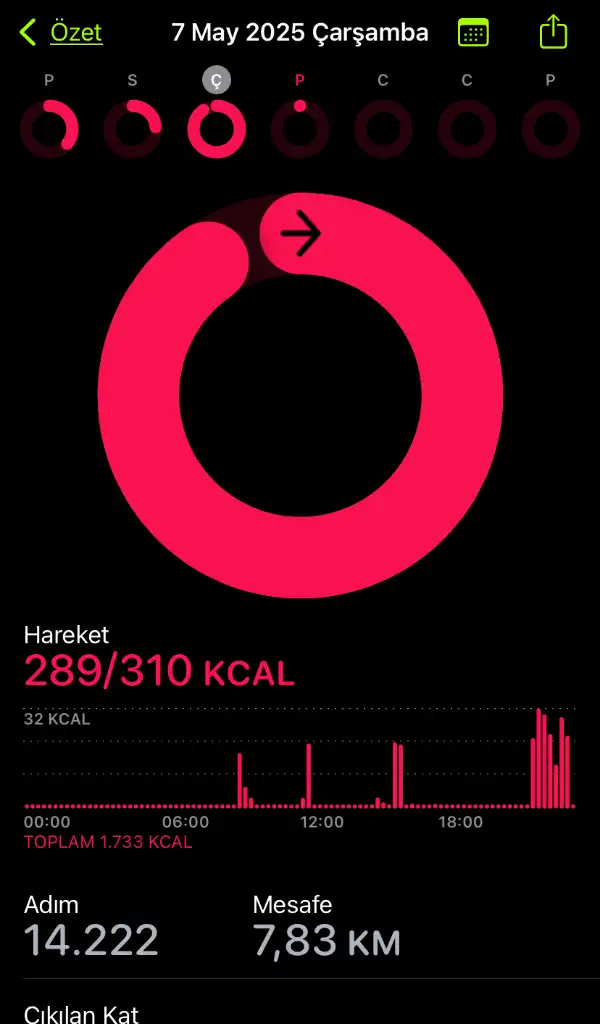Viewport: 600px width, 1024px height.
Task: Open the day ring with red P label
Action: [300, 129]
